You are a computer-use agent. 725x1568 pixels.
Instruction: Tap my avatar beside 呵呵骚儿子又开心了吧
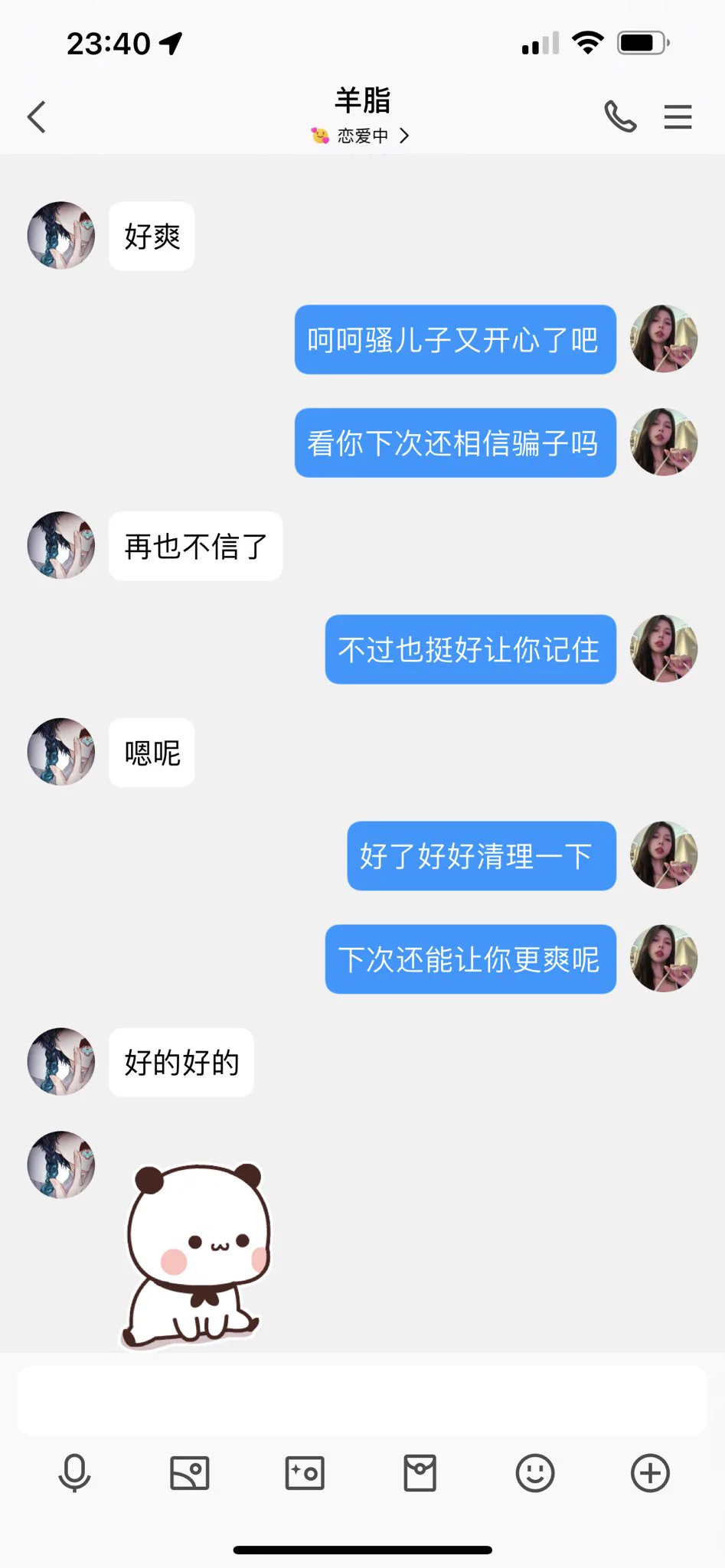663,339
